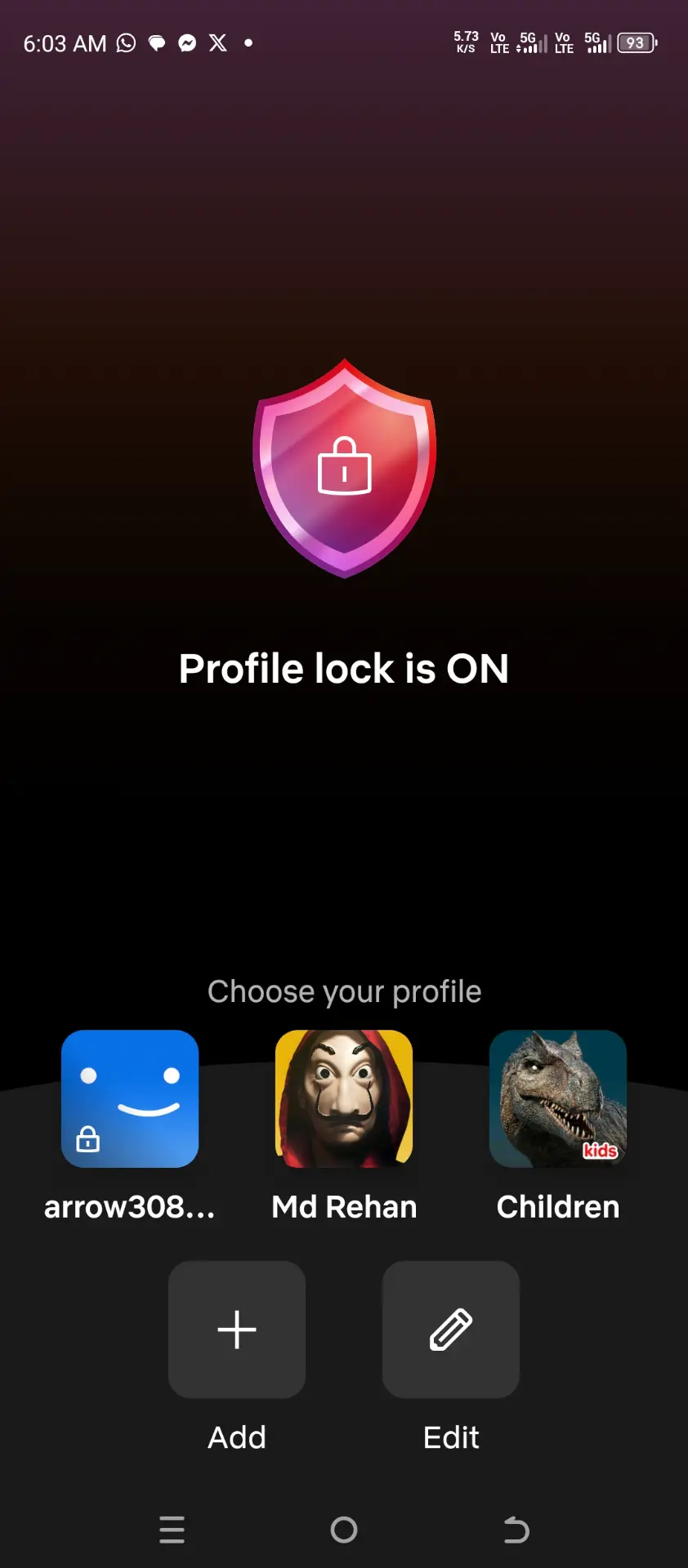This screenshot has height=1568, width=688.
Task: Open the recent apps menu
Action: coord(172,1530)
